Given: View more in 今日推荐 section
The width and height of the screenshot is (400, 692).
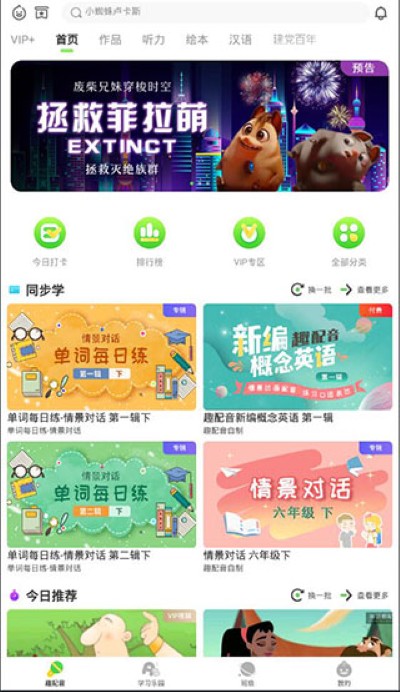Looking at the screenshot, I should [364, 595].
